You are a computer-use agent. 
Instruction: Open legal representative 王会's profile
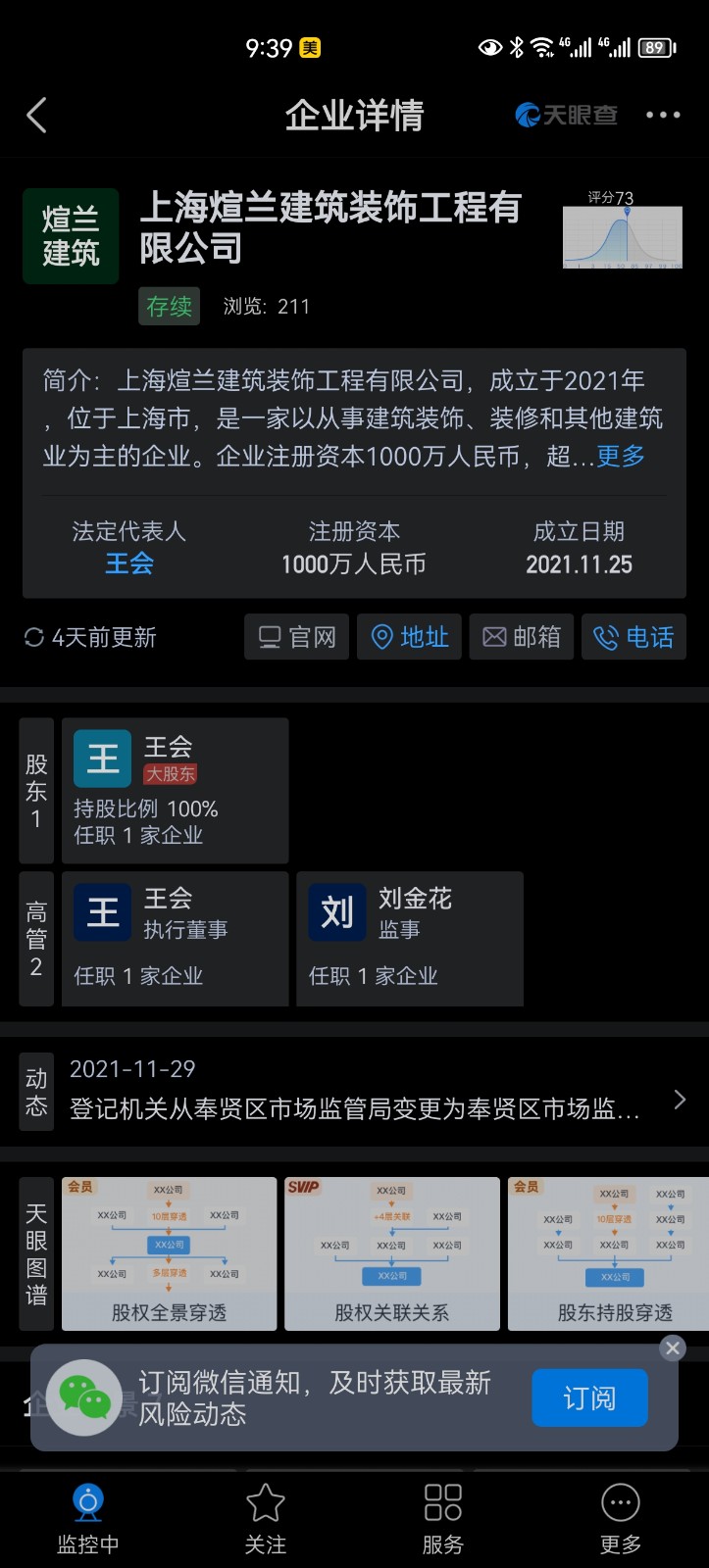pyautogui.click(x=129, y=563)
